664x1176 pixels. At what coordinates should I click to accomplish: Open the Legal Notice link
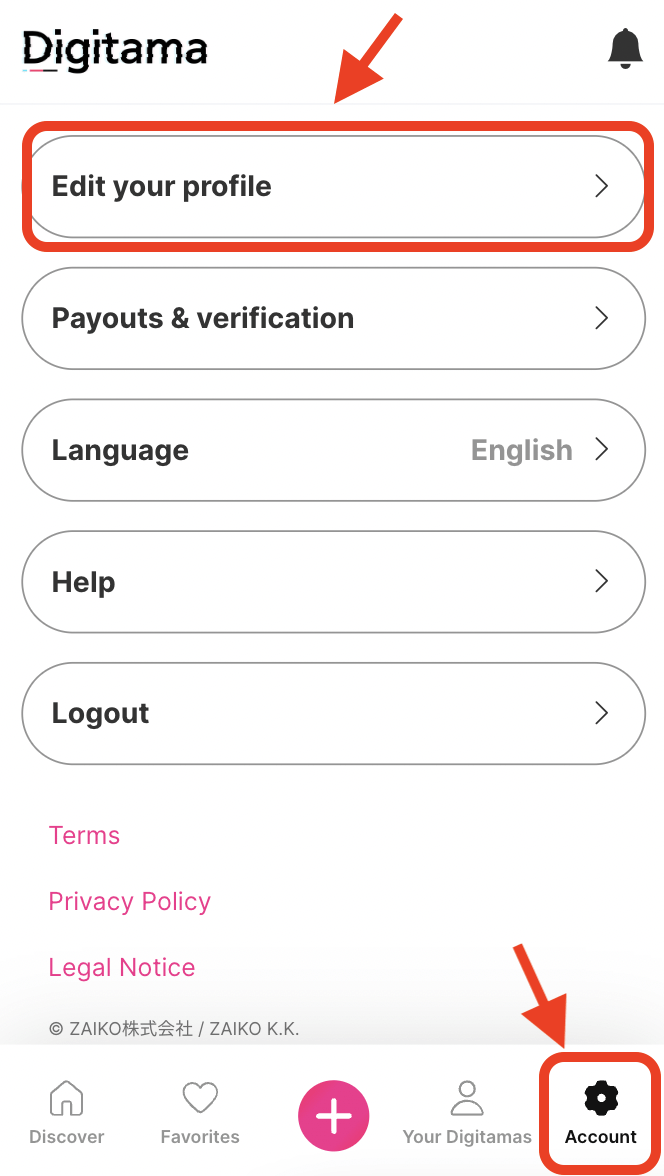pyautogui.click(x=122, y=967)
